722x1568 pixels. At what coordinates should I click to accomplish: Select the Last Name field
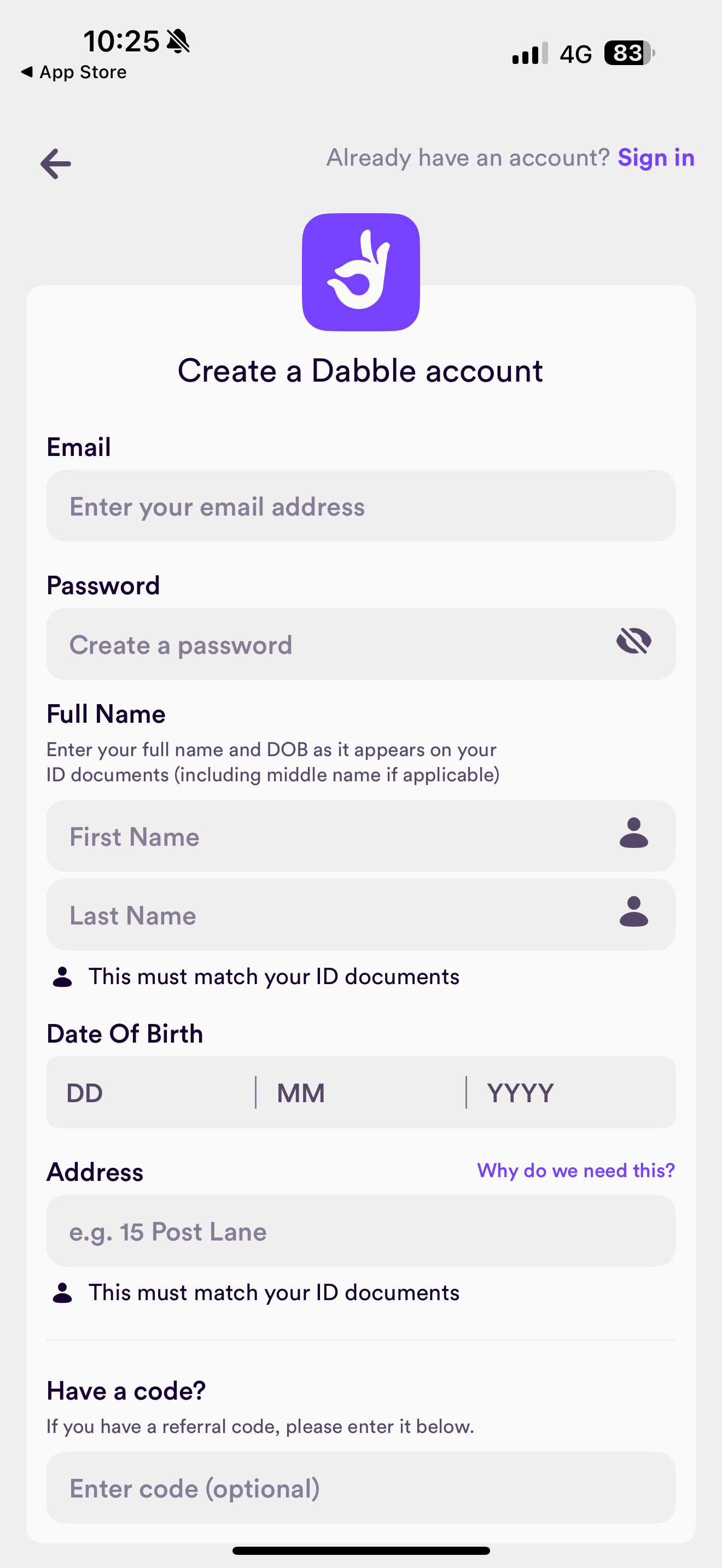pos(361,915)
